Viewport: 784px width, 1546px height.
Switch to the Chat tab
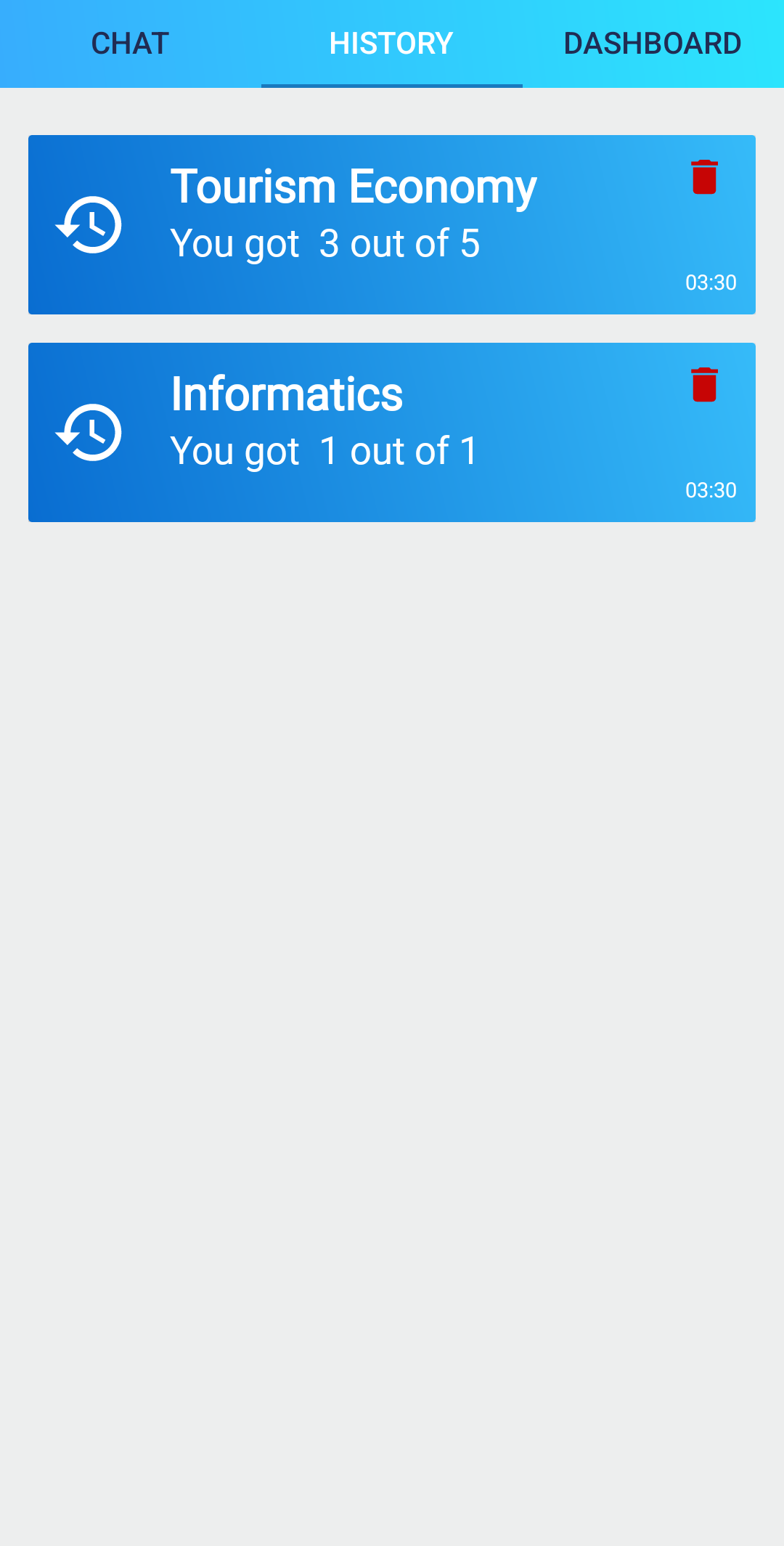[x=131, y=44]
